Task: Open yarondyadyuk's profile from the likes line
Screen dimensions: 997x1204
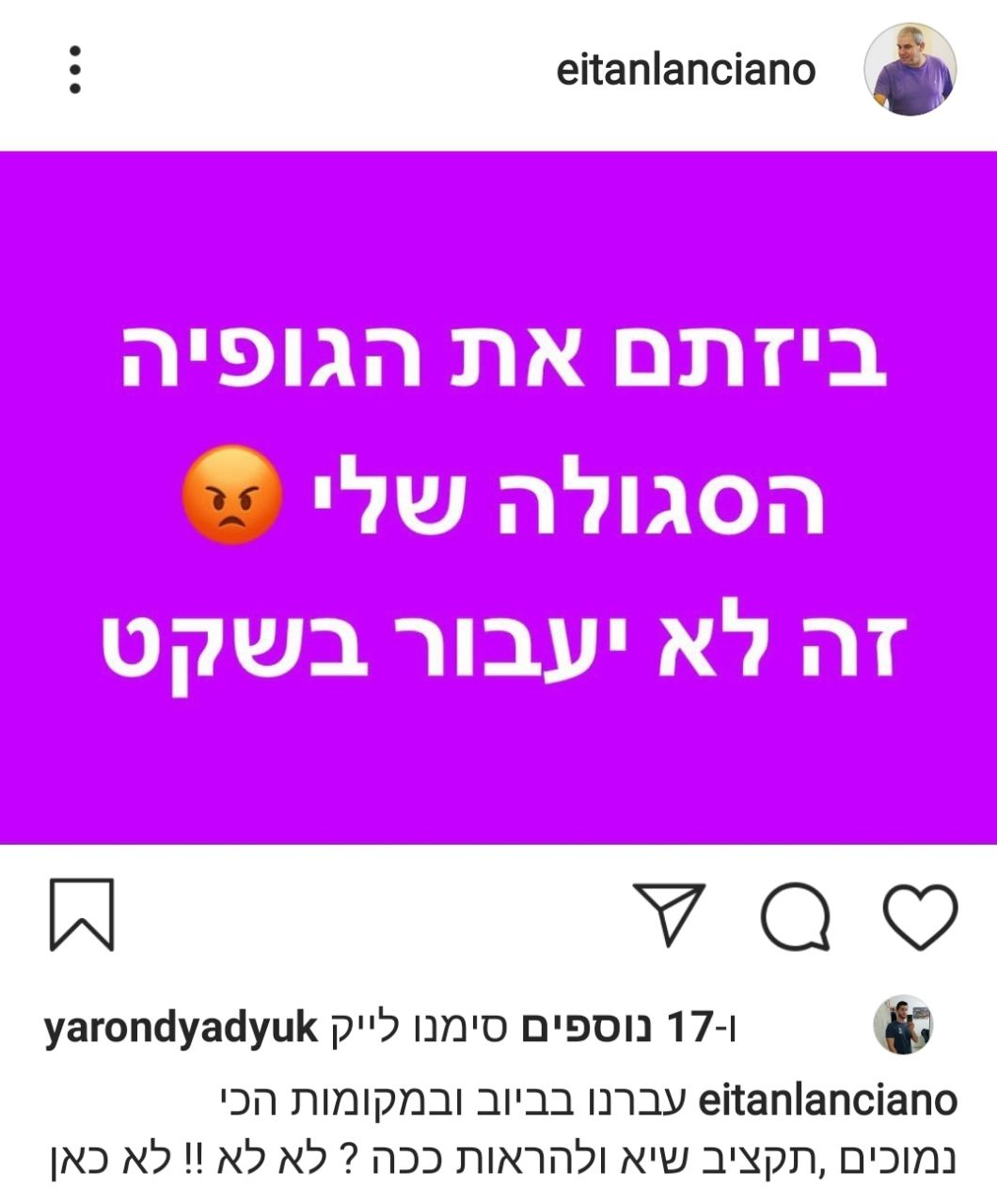Action: (x=182, y=1028)
